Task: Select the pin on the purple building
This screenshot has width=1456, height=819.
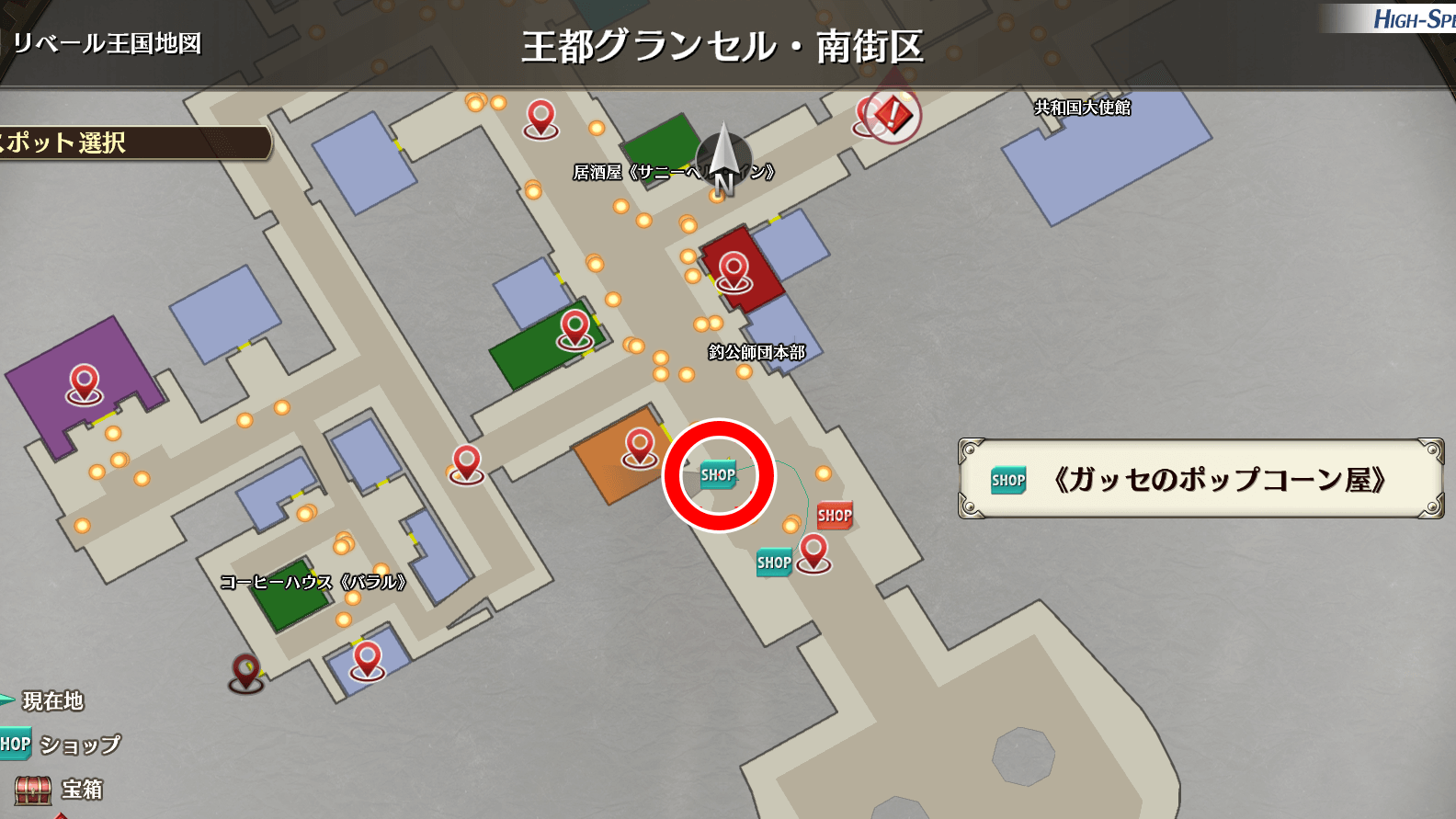Action: (x=84, y=382)
